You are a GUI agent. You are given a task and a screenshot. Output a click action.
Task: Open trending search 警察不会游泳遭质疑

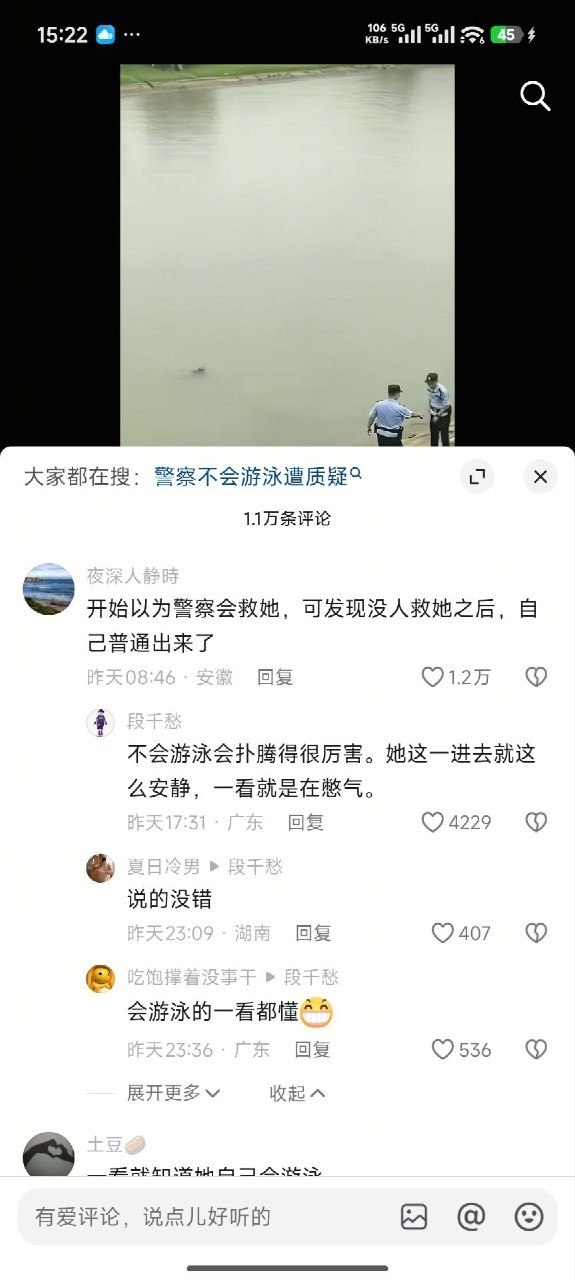pyautogui.click(x=257, y=477)
